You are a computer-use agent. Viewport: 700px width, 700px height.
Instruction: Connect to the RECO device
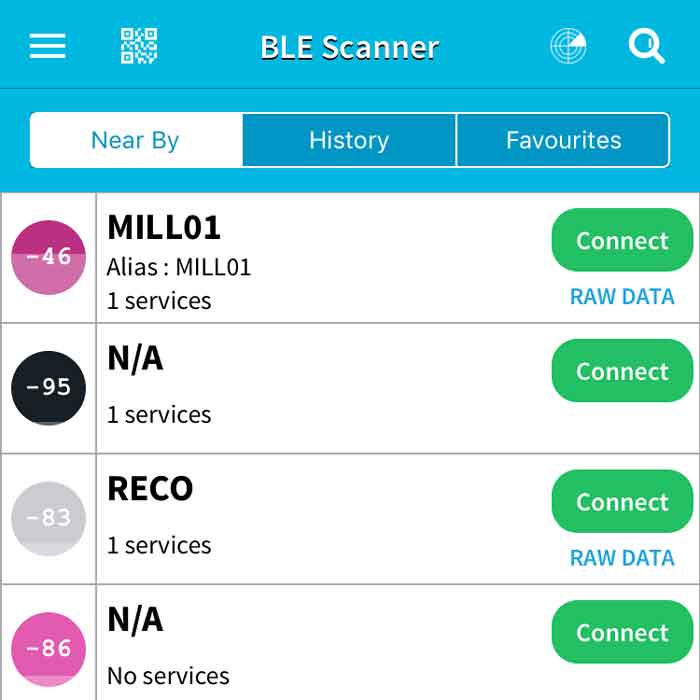pyautogui.click(x=622, y=502)
